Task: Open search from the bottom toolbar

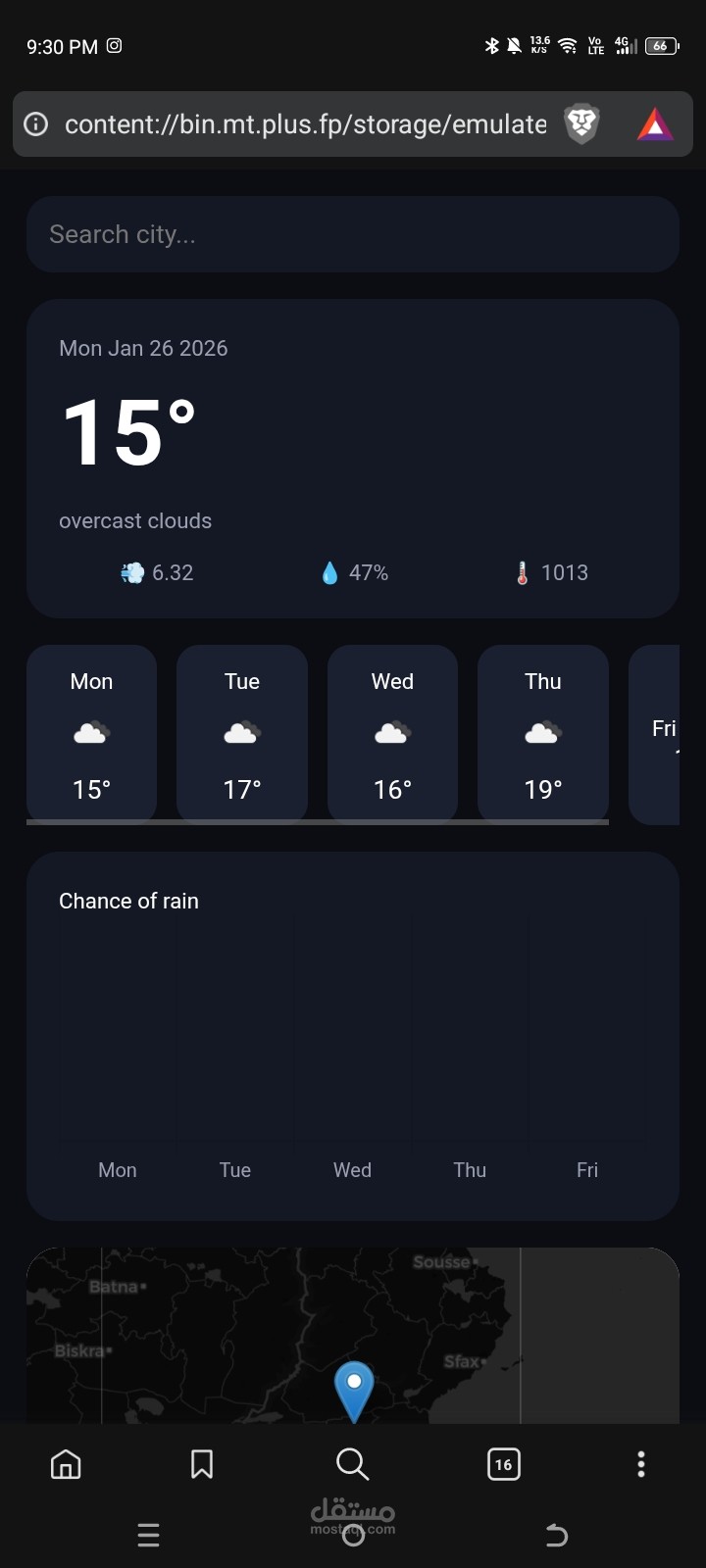Action: (x=351, y=1464)
